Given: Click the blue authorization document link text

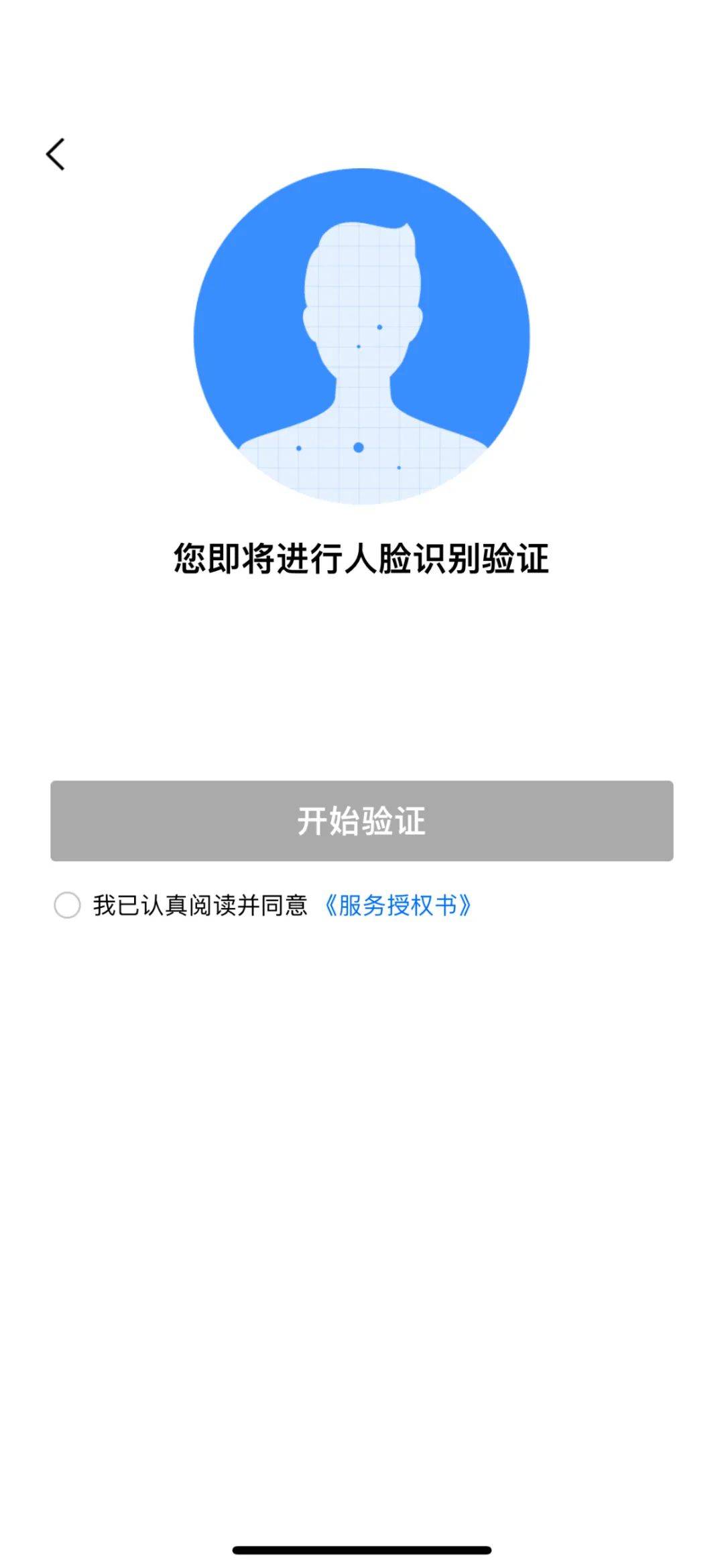Looking at the screenshot, I should coord(399,906).
